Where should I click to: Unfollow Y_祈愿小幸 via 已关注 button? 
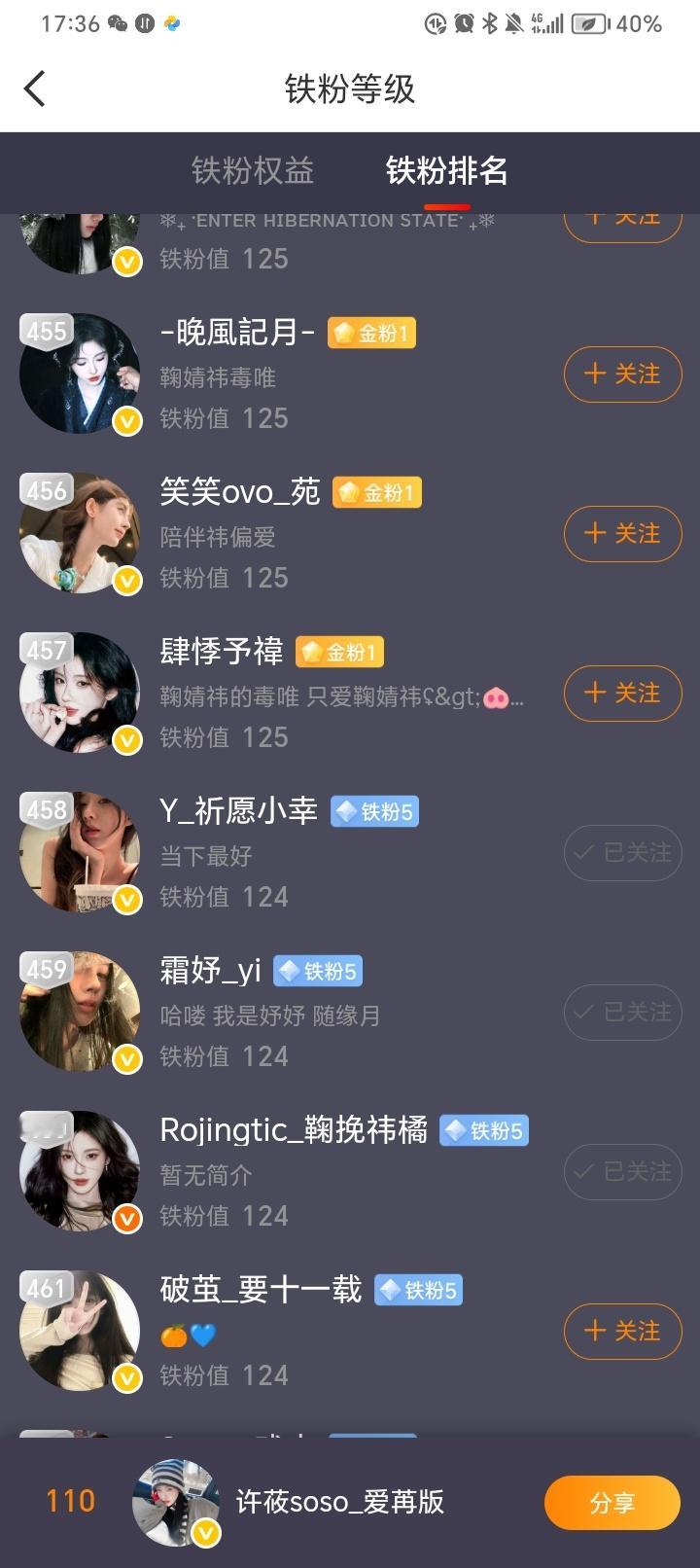(x=622, y=853)
